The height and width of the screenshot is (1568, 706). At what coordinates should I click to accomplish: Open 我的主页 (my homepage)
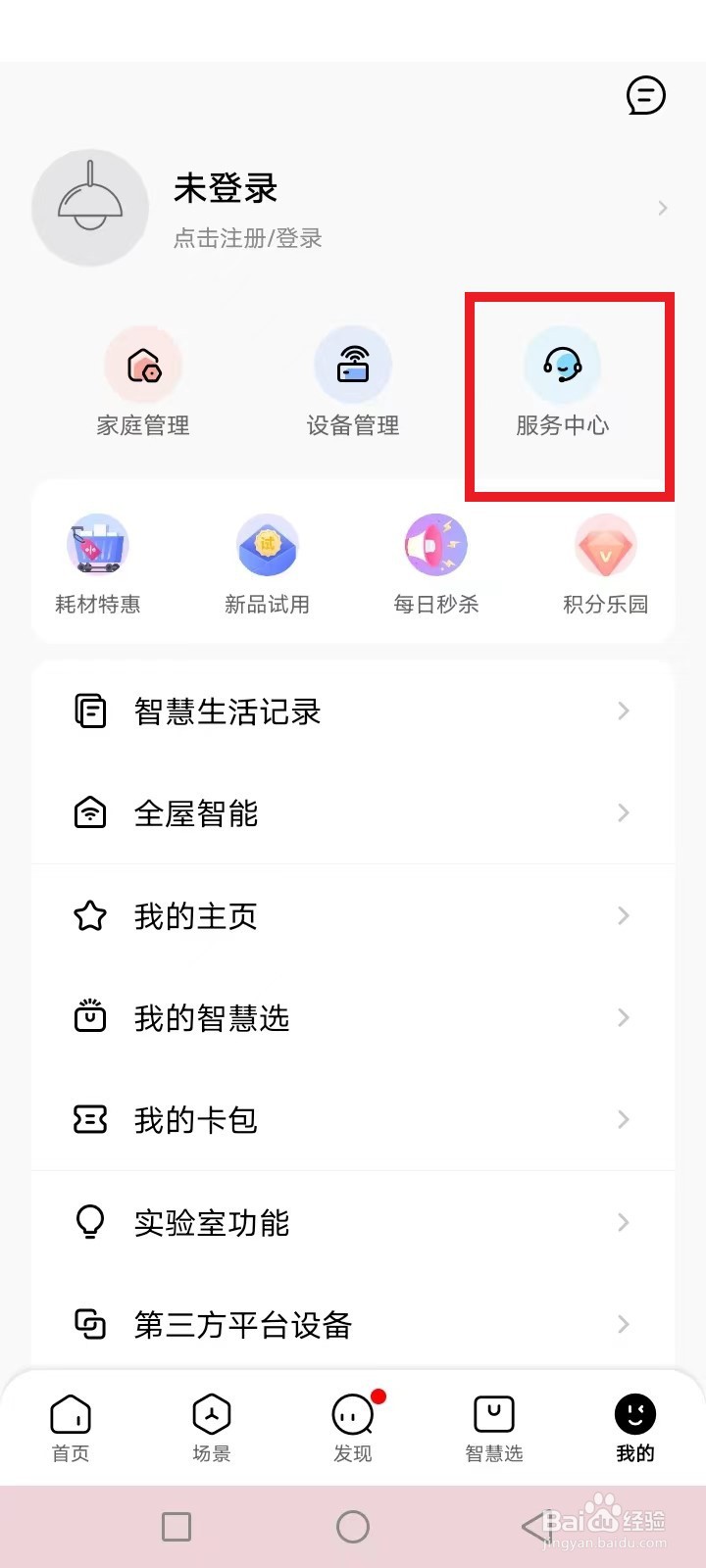tap(195, 916)
